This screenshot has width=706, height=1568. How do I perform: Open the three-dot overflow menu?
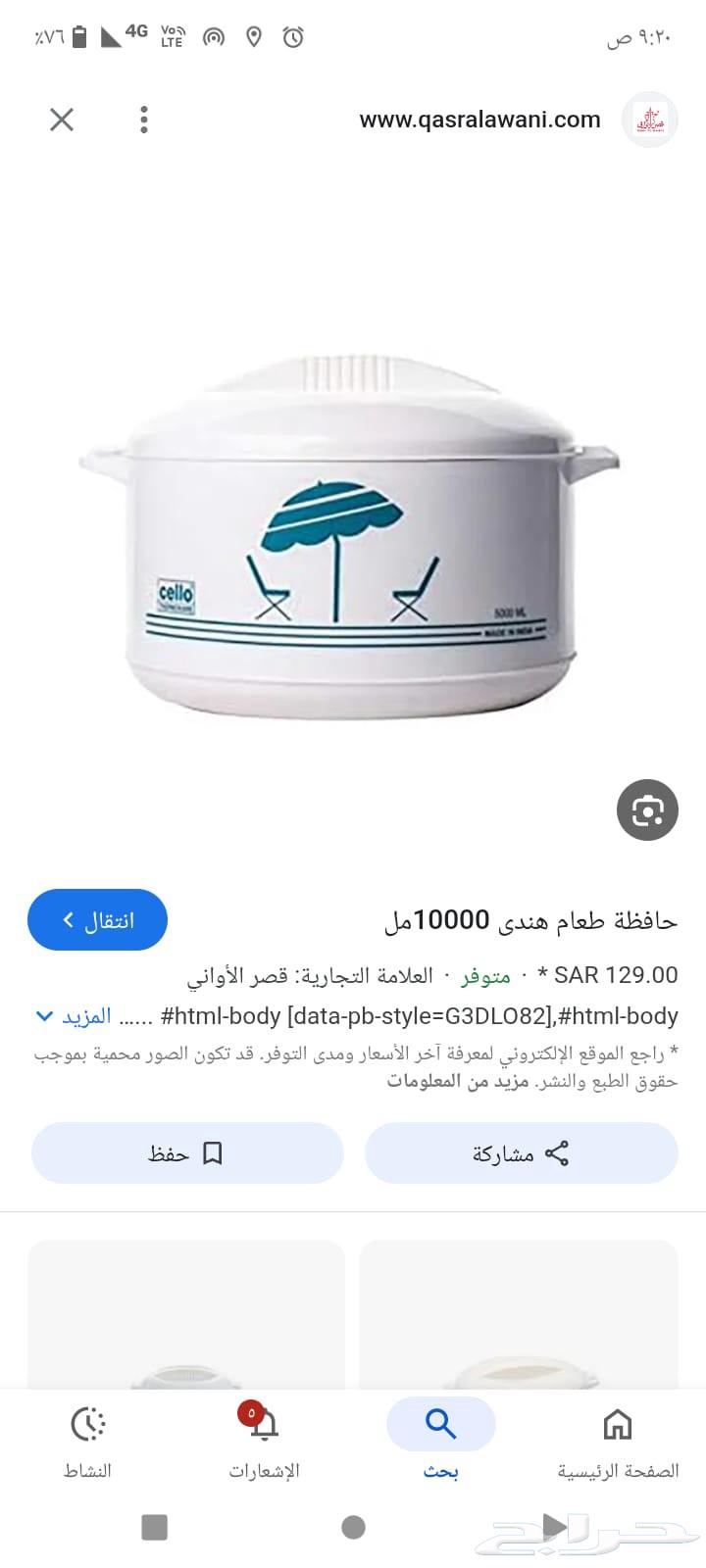[143, 120]
